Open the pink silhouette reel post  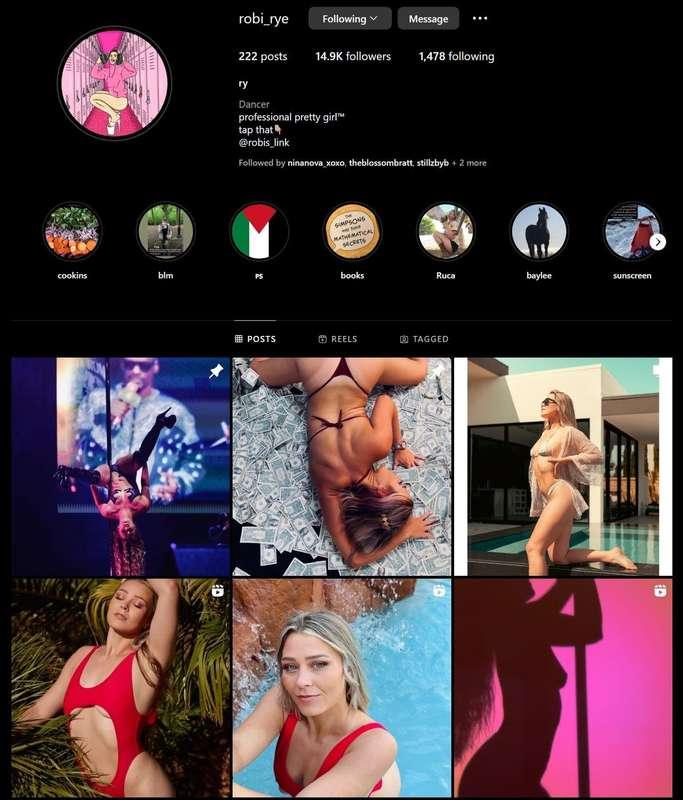pos(563,688)
